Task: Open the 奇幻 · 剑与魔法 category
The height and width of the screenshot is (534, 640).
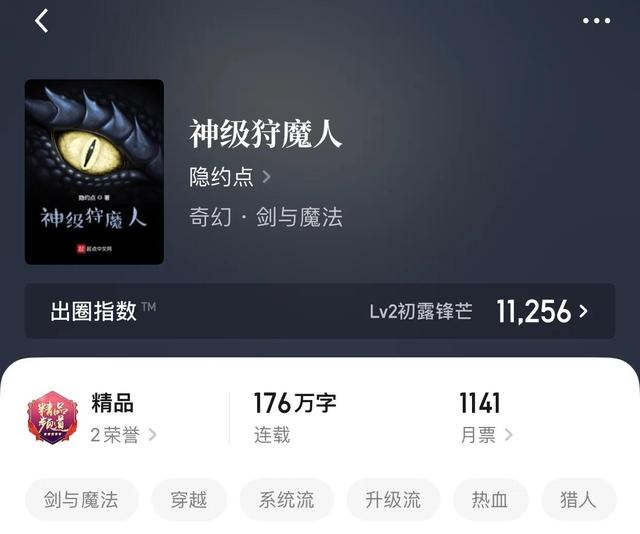Action: click(x=266, y=217)
